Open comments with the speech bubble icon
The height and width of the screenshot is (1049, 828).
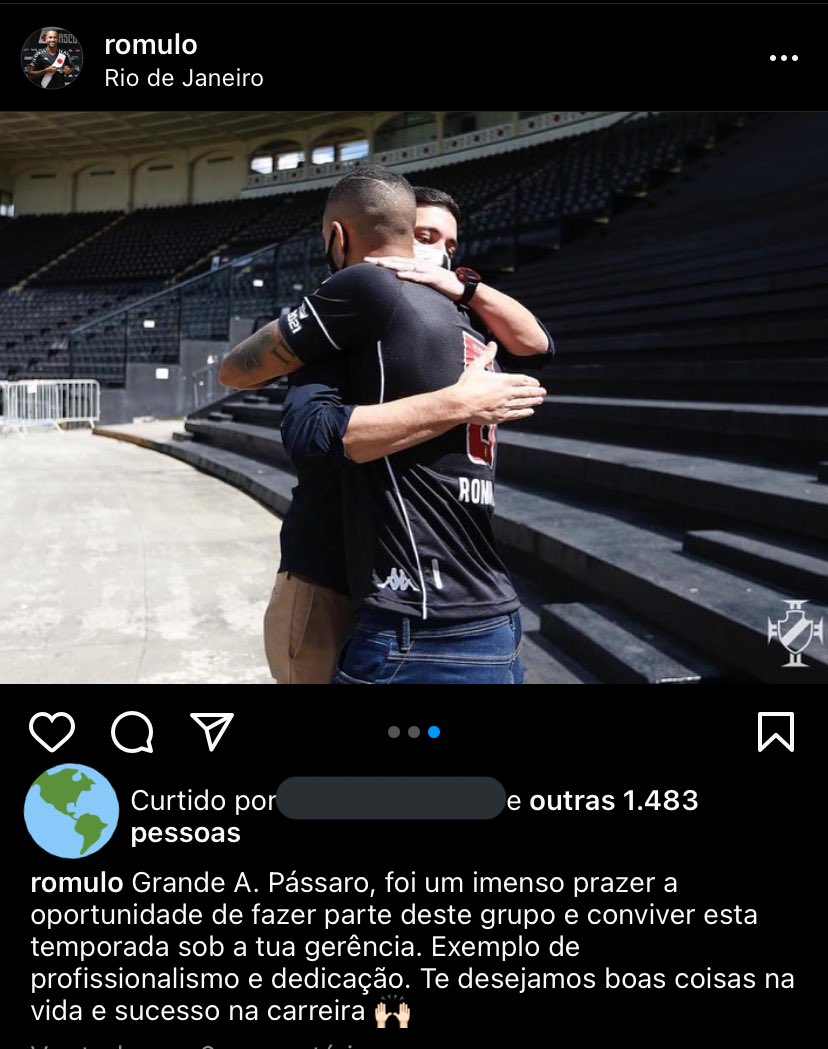coord(132,732)
